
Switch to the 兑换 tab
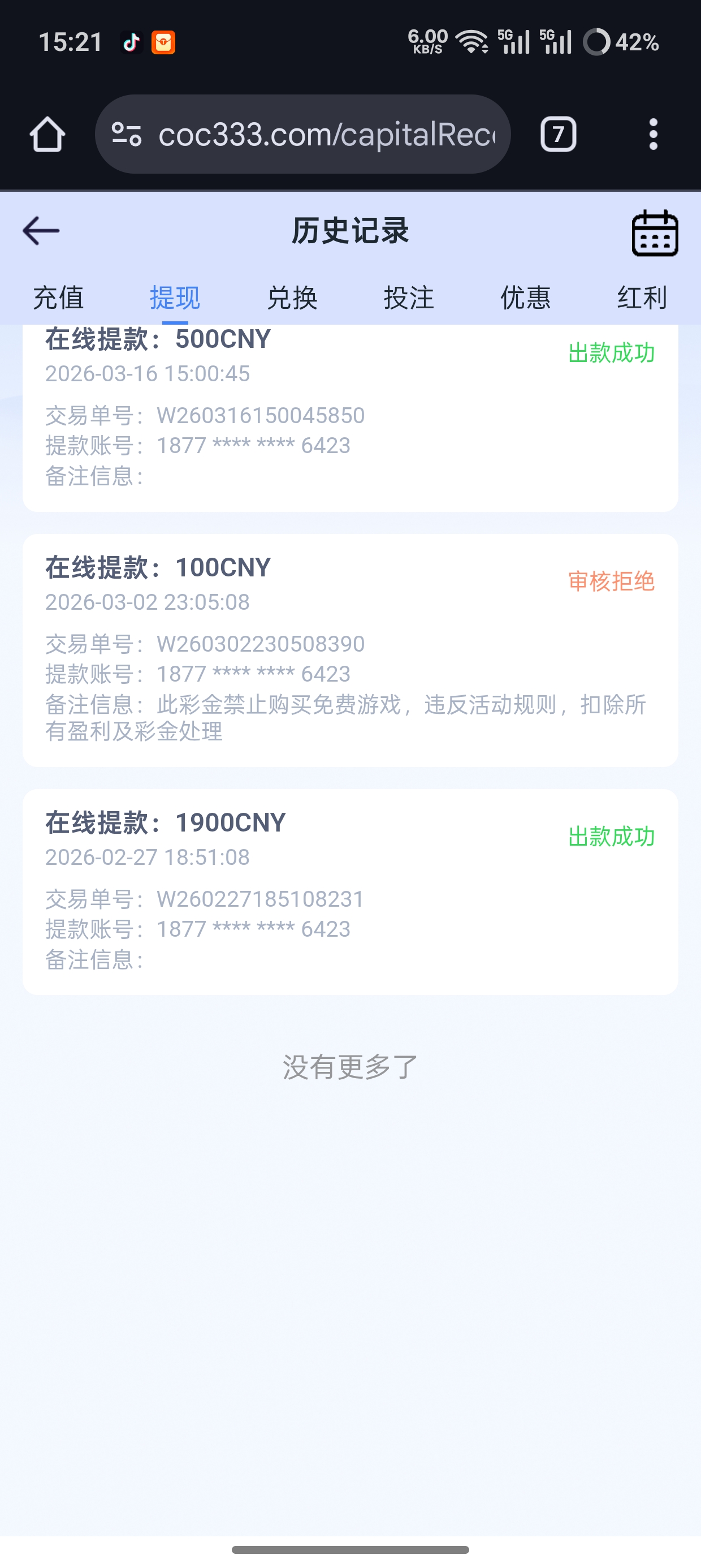292,298
